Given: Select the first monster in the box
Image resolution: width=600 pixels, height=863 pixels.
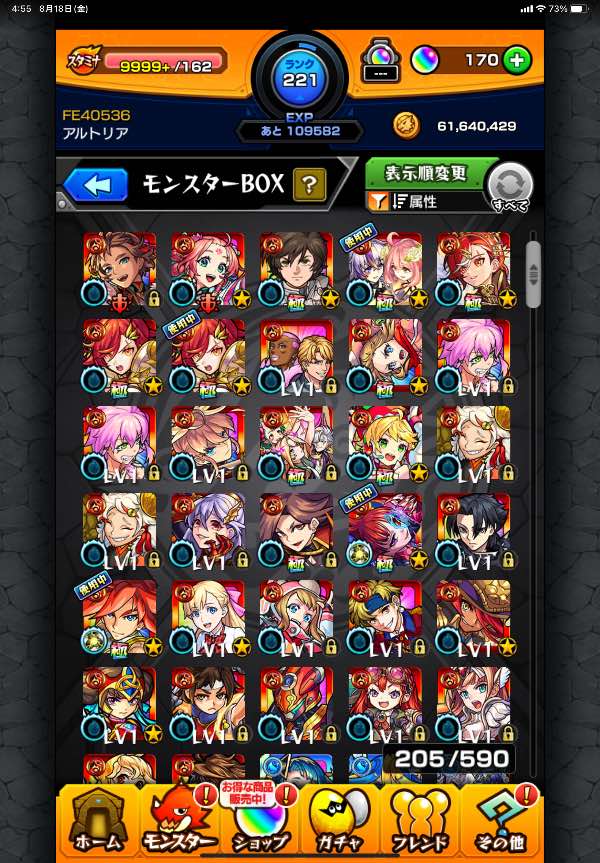Looking at the screenshot, I should 119,269.
